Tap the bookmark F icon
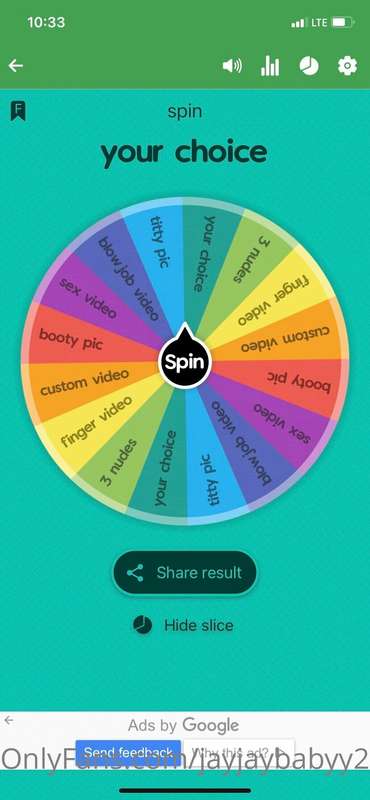Image resolution: width=370 pixels, height=800 pixels. pos(18,111)
